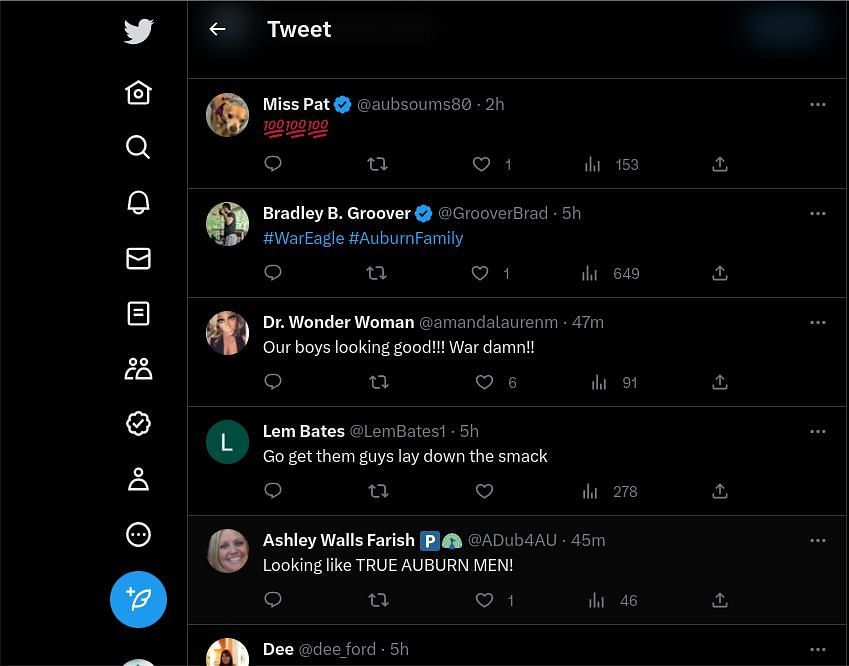The height and width of the screenshot is (666, 849).
Task: Open the notifications bell
Action: [x=138, y=202]
